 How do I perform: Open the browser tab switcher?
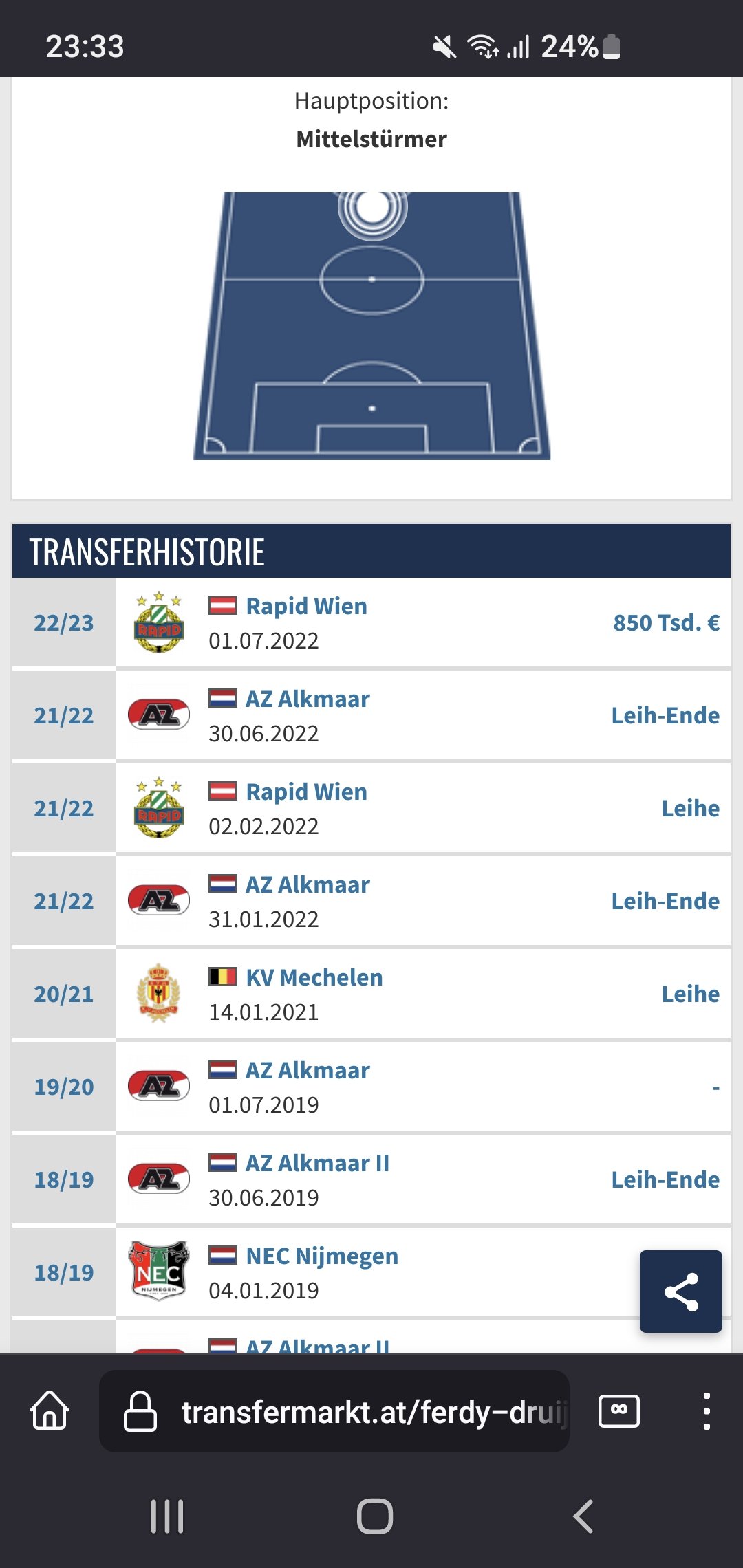tap(619, 1411)
